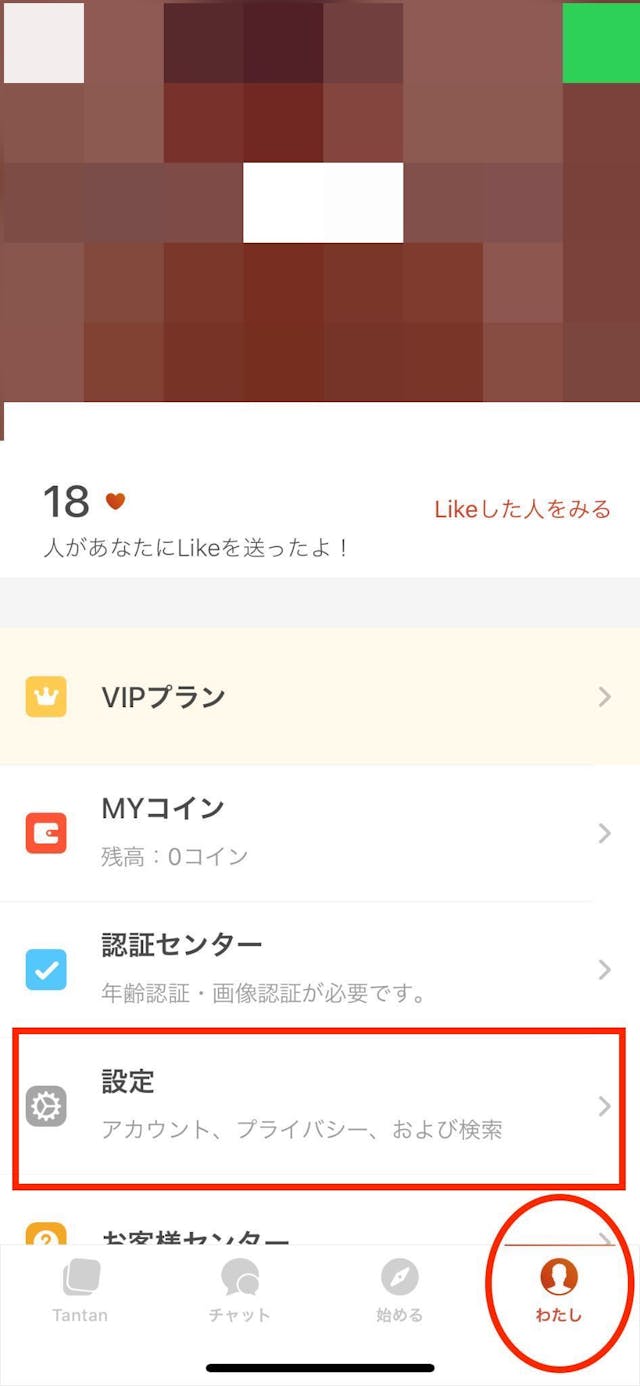Screen dimensions: 640x1386
Task: Switch to the Tantan tab
Action: point(80,1290)
